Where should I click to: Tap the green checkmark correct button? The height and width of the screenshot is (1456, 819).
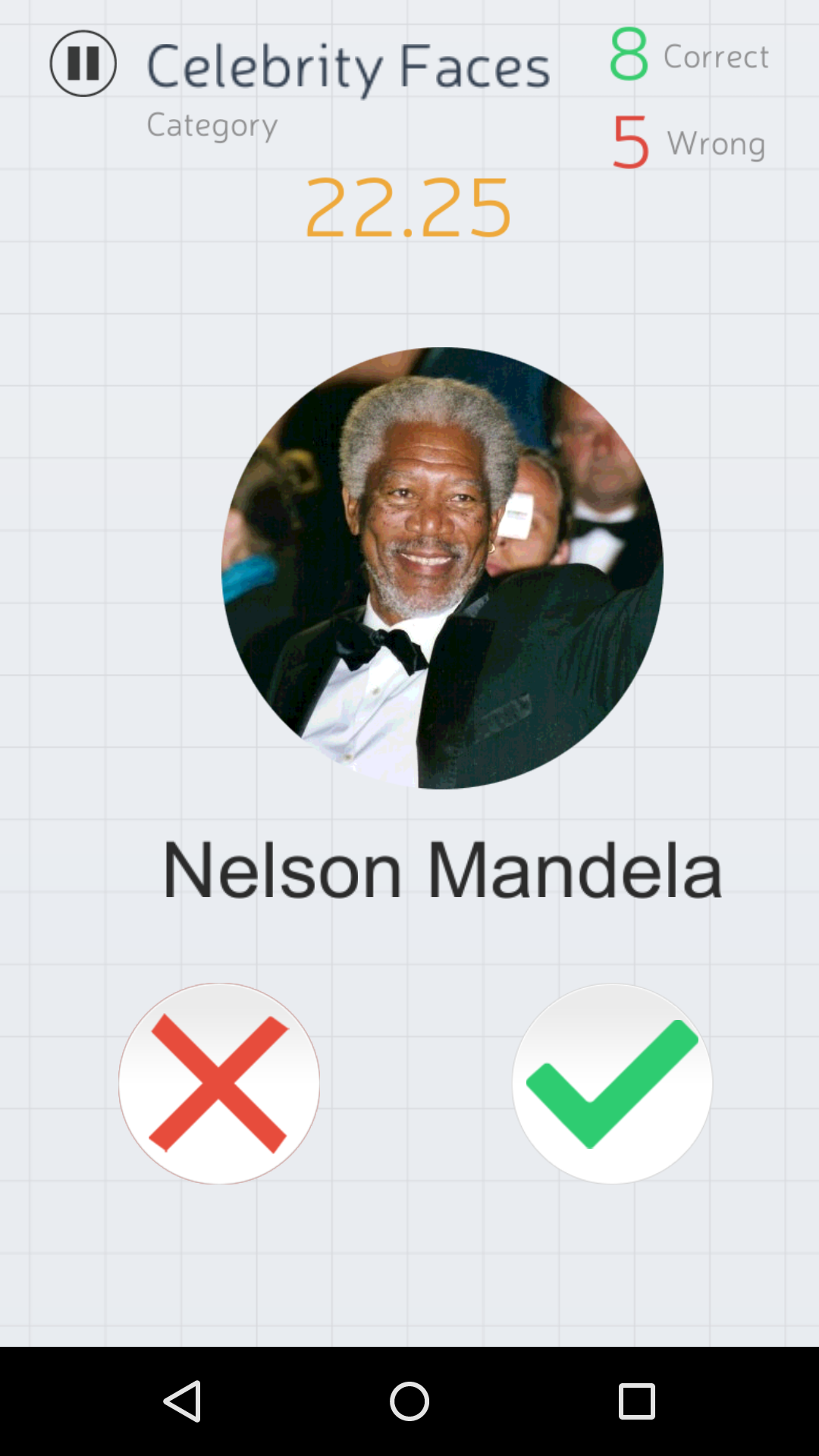click(x=612, y=1083)
